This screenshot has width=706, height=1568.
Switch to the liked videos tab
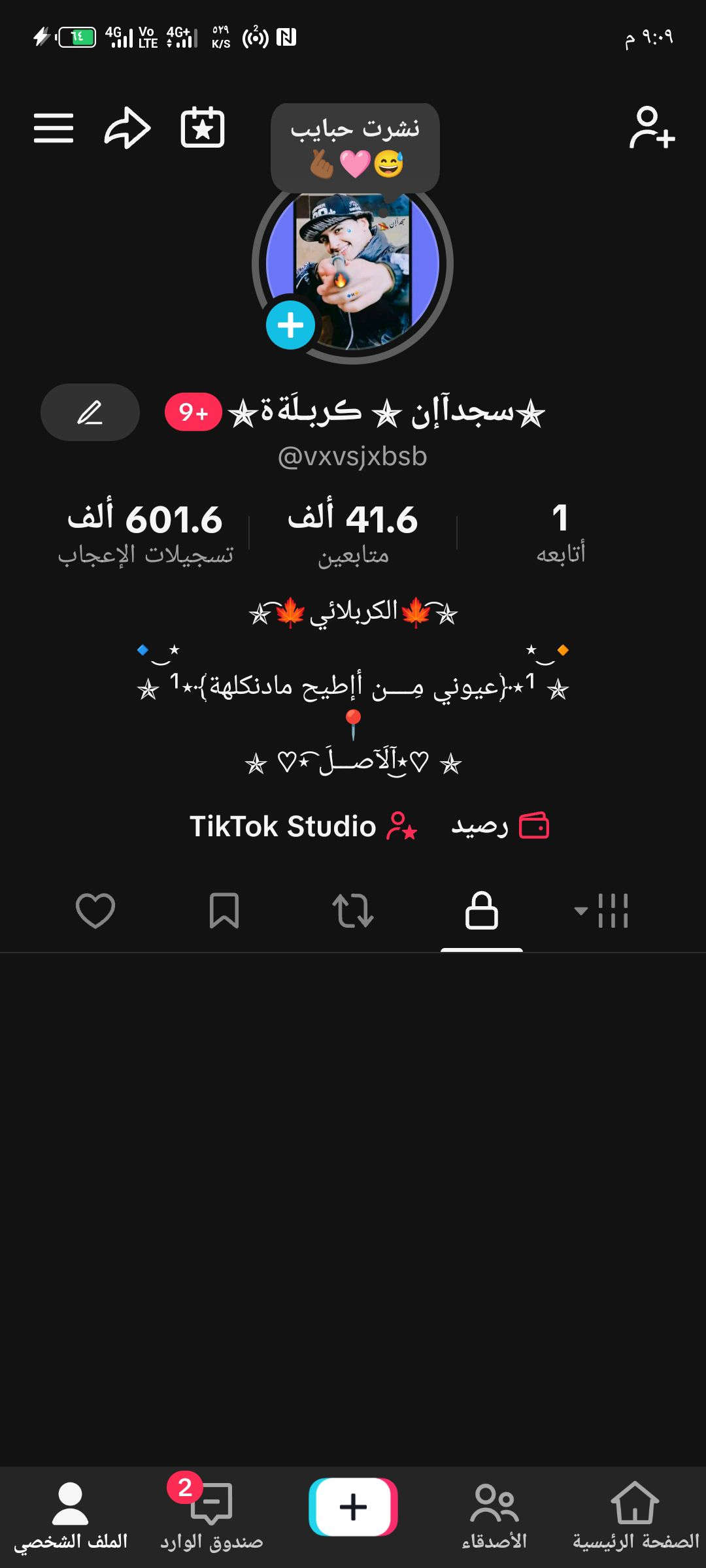point(95,910)
